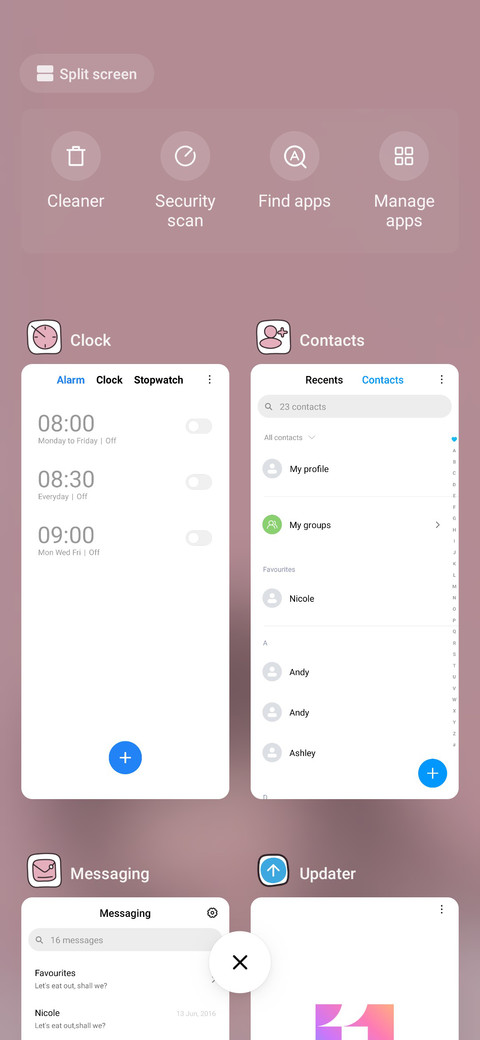Image resolution: width=480 pixels, height=1040 pixels.
Task: Open Manage apps
Action: [x=404, y=180]
